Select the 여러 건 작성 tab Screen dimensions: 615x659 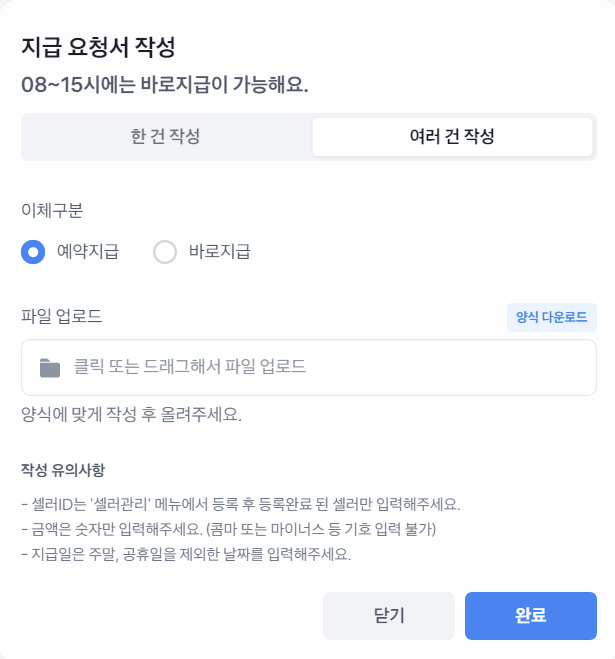(x=452, y=137)
